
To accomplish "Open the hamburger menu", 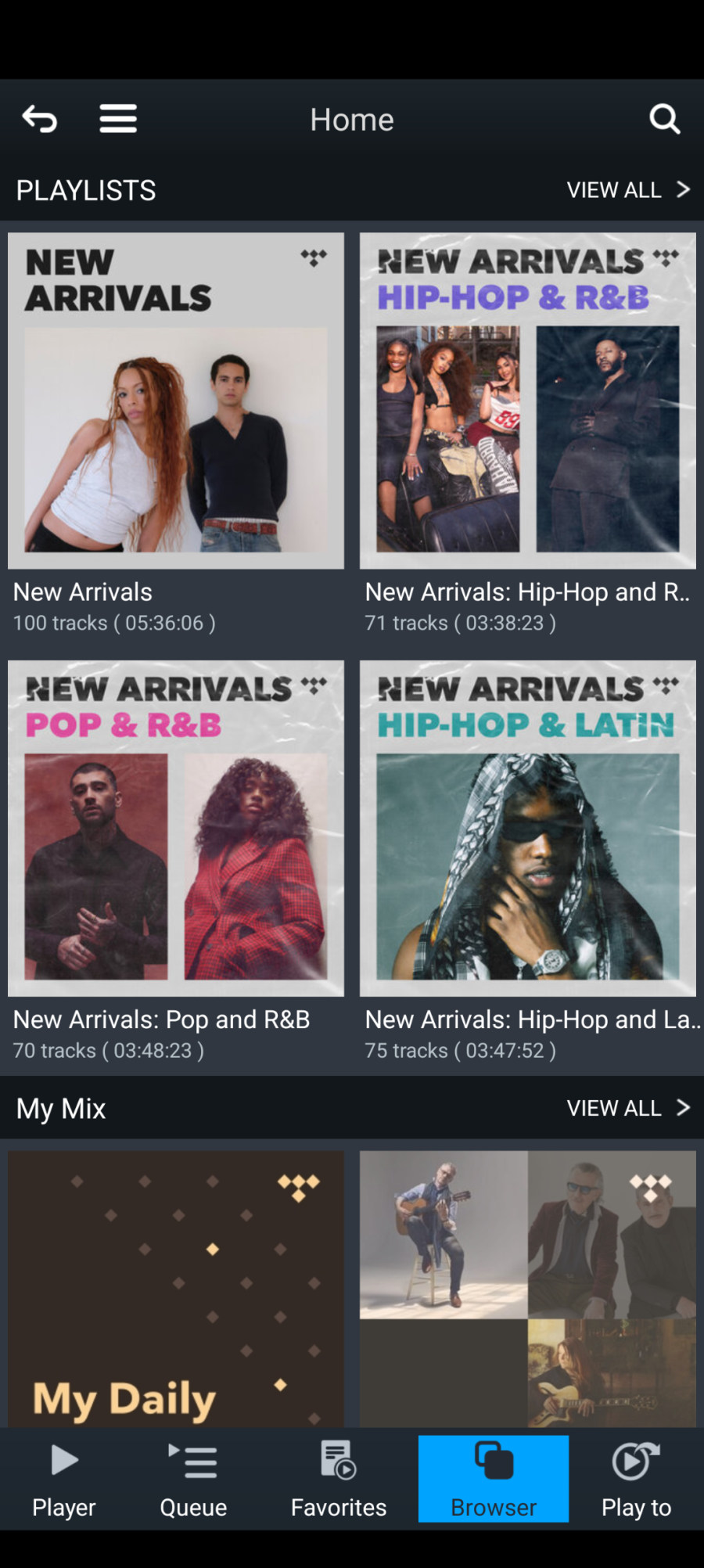I will (118, 120).
